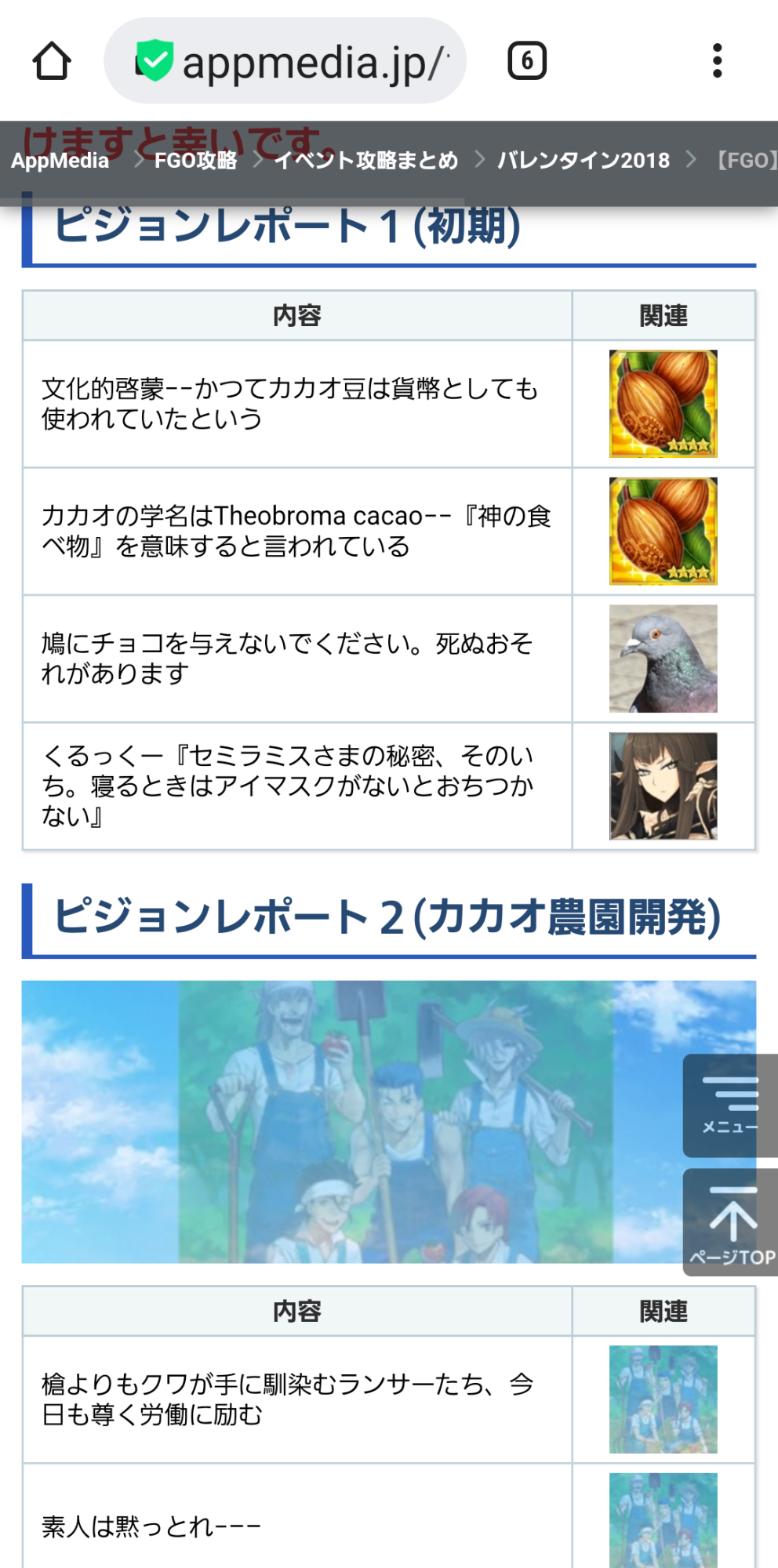Go to AppMedia breadcrumb link
The width and height of the screenshot is (778, 1568).
60,161
